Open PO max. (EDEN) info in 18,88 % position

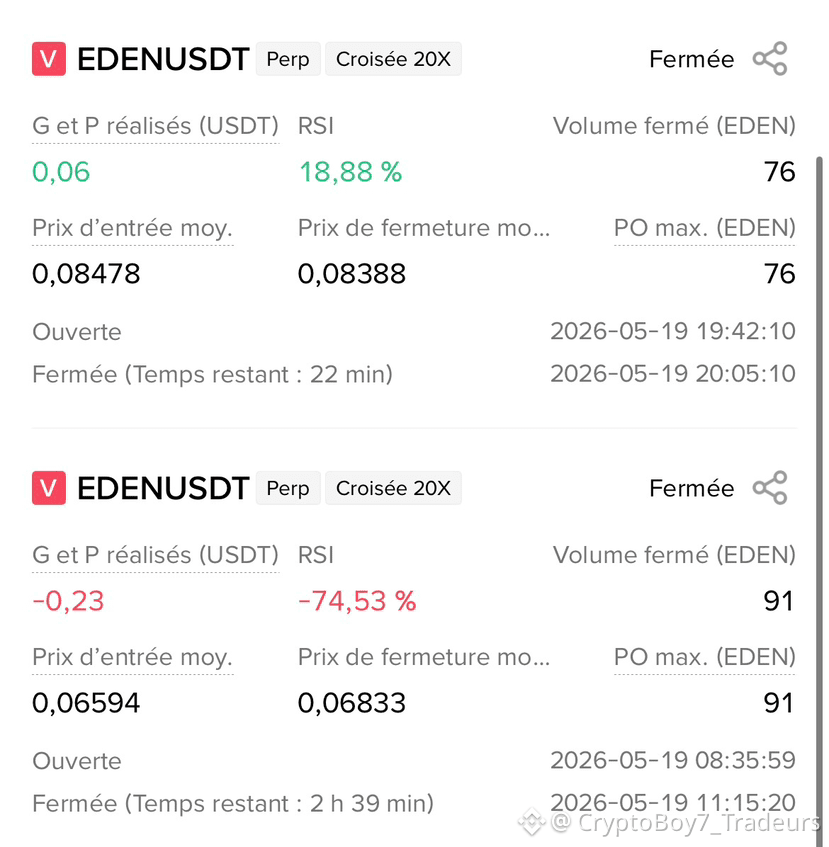(x=705, y=228)
